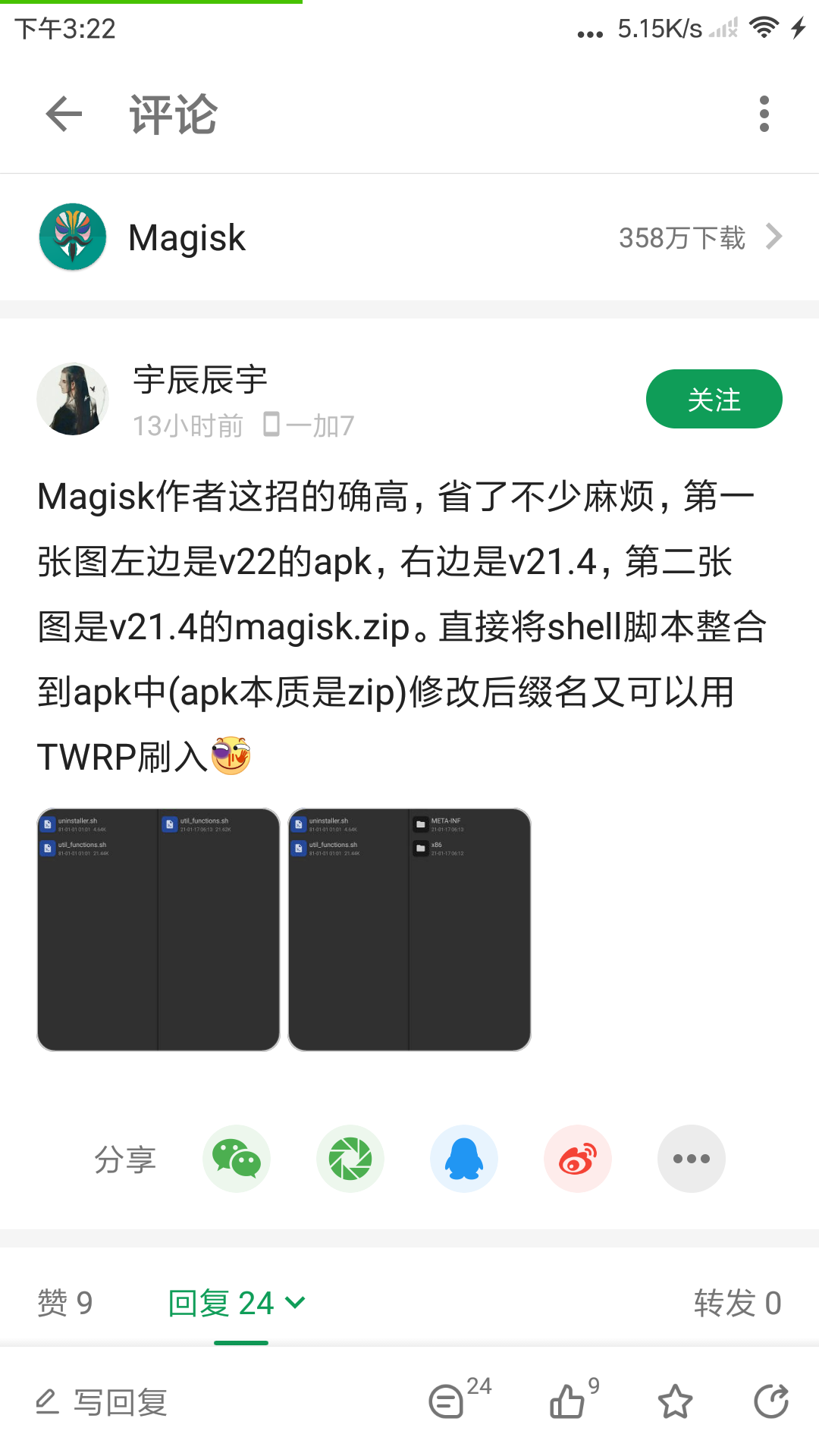Open the first attached screenshot

point(158,930)
